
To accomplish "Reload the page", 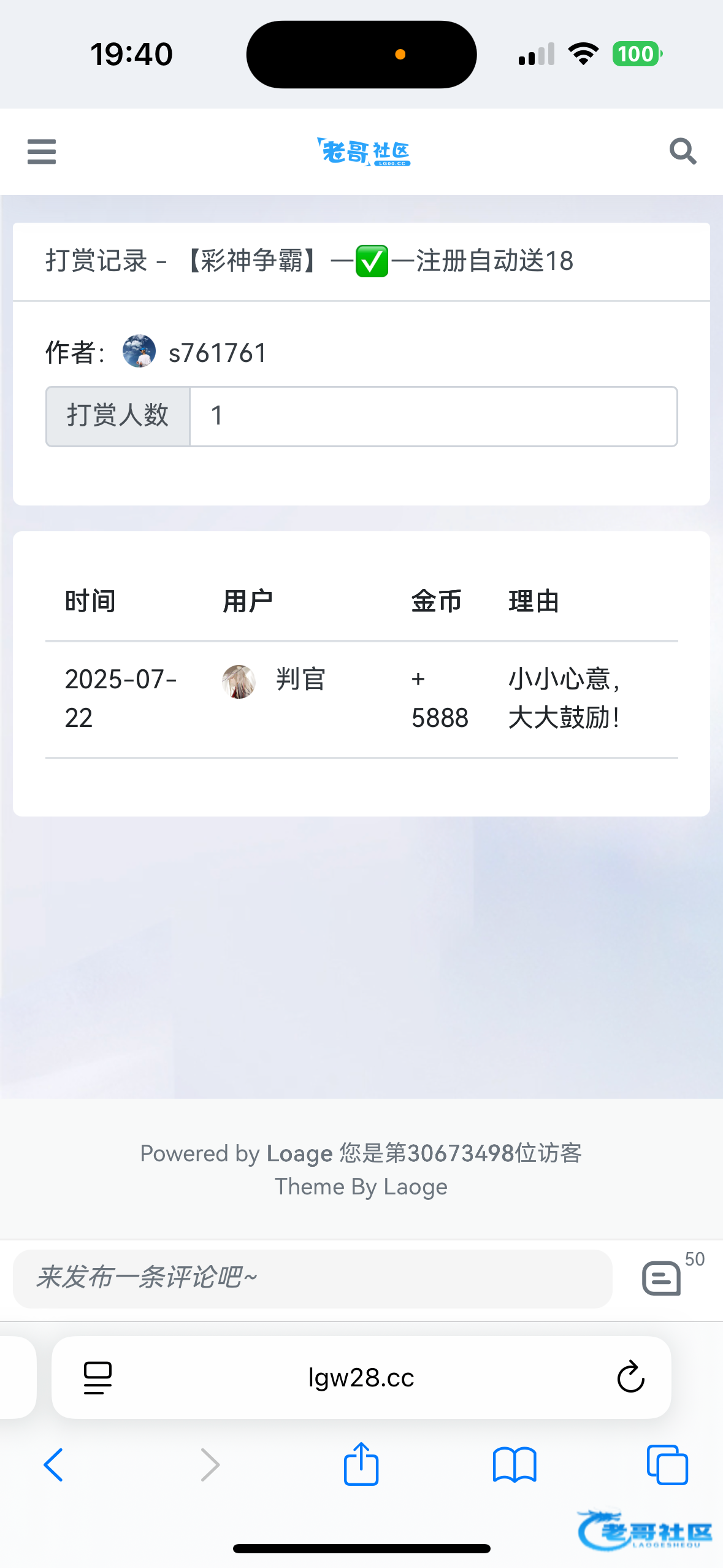I will pos(630,1377).
